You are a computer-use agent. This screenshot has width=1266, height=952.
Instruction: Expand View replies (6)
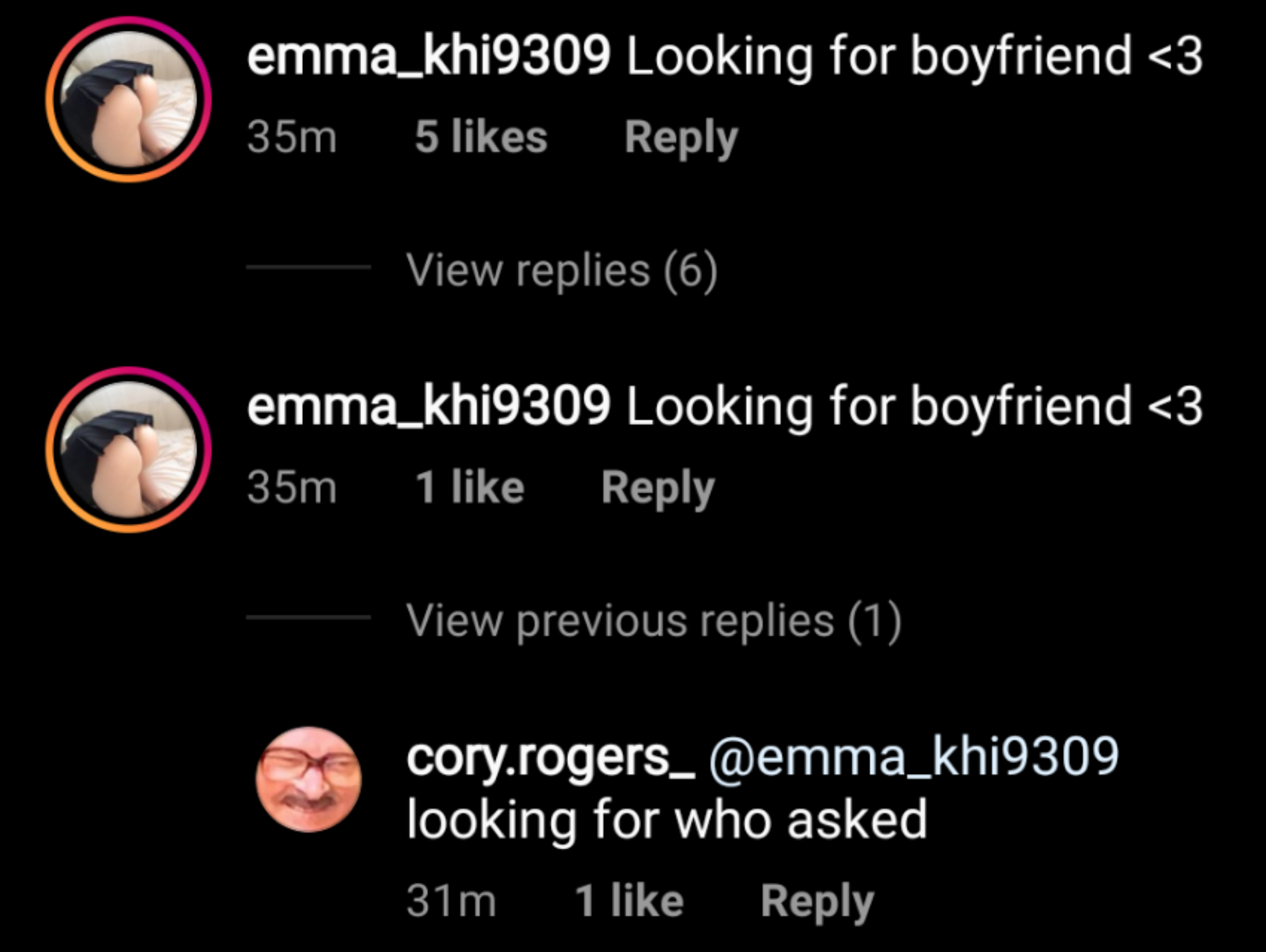[x=561, y=270]
